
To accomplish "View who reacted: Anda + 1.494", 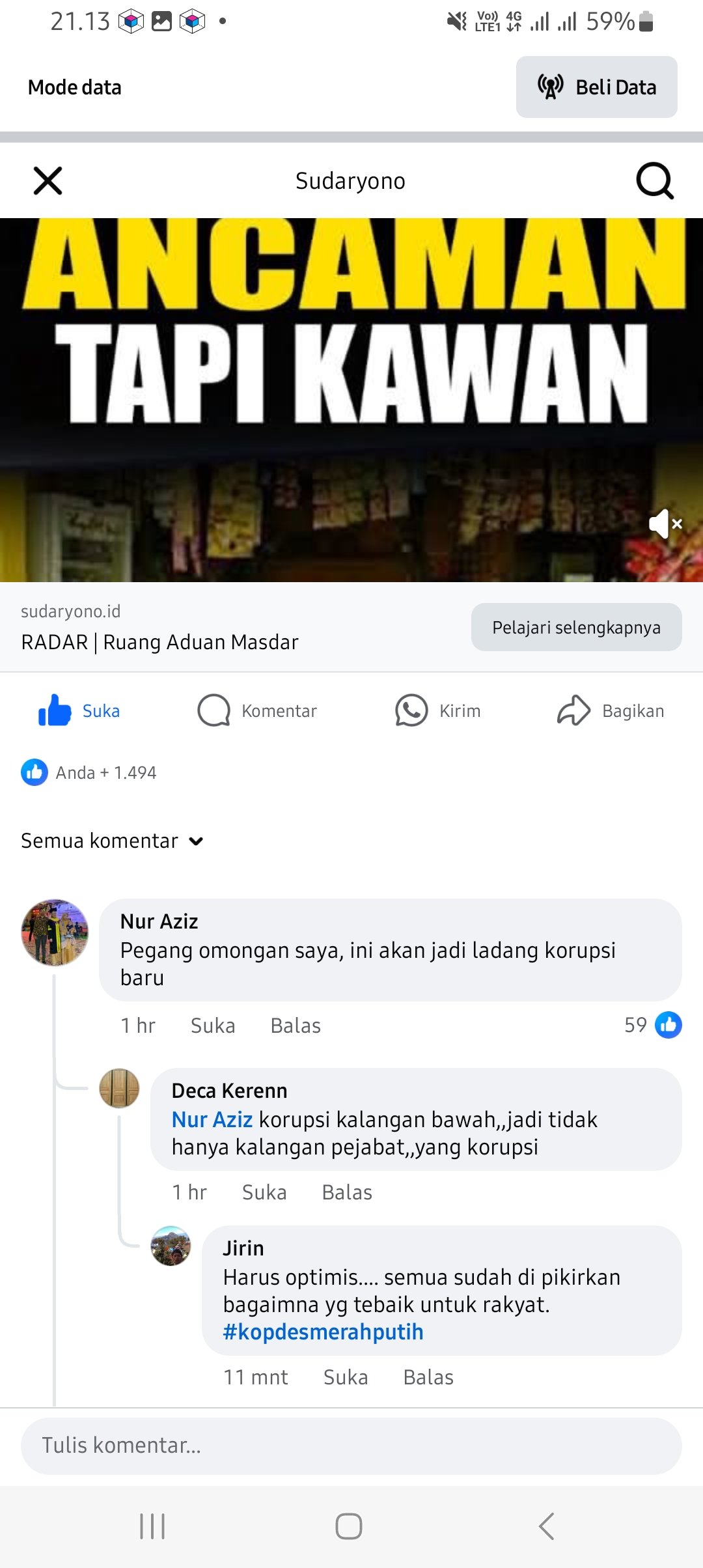I will click(89, 772).
